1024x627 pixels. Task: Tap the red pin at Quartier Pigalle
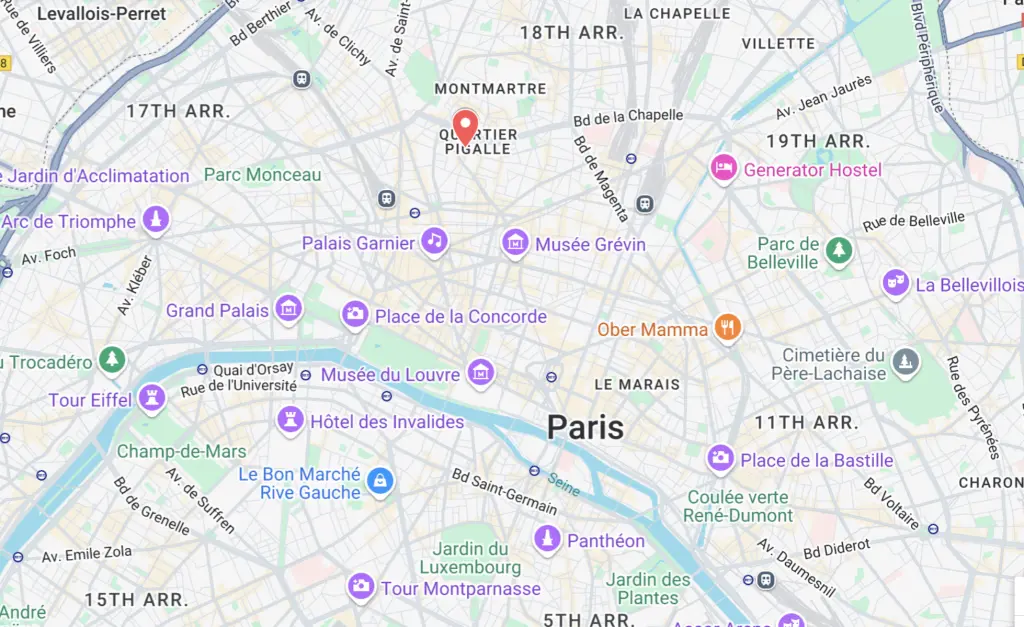coord(465,126)
